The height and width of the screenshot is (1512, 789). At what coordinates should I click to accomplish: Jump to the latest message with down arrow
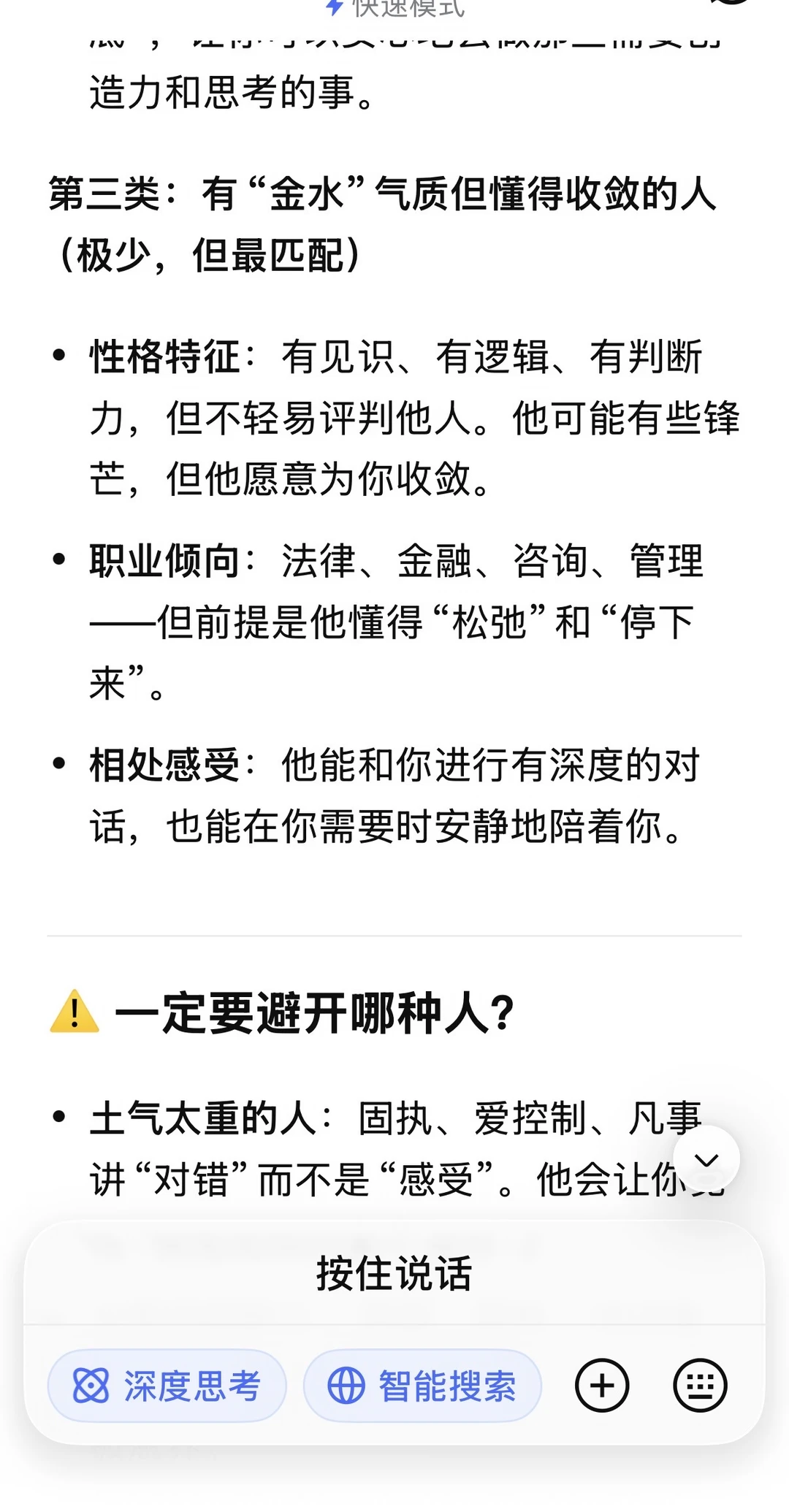tap(706, 1160)
